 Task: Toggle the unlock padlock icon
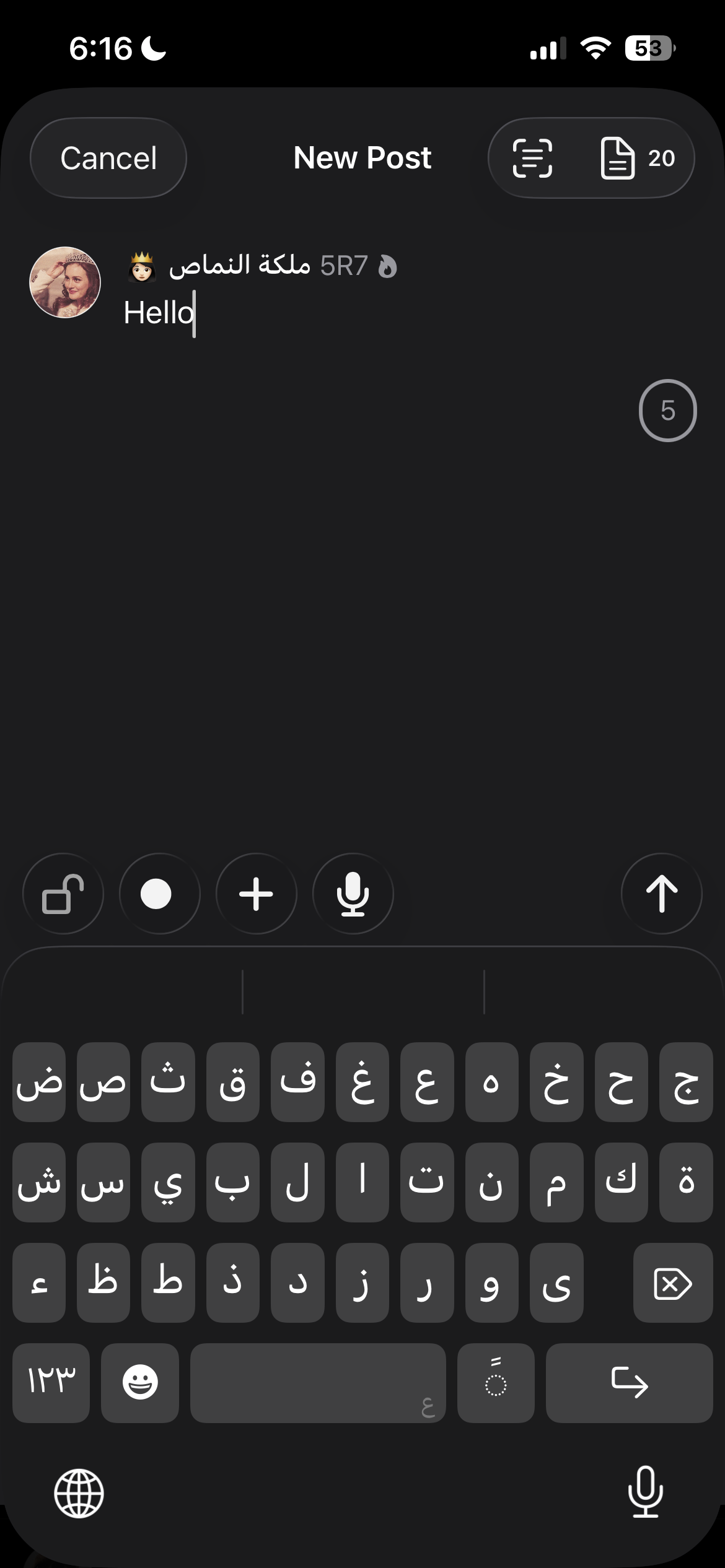(63, 894)
